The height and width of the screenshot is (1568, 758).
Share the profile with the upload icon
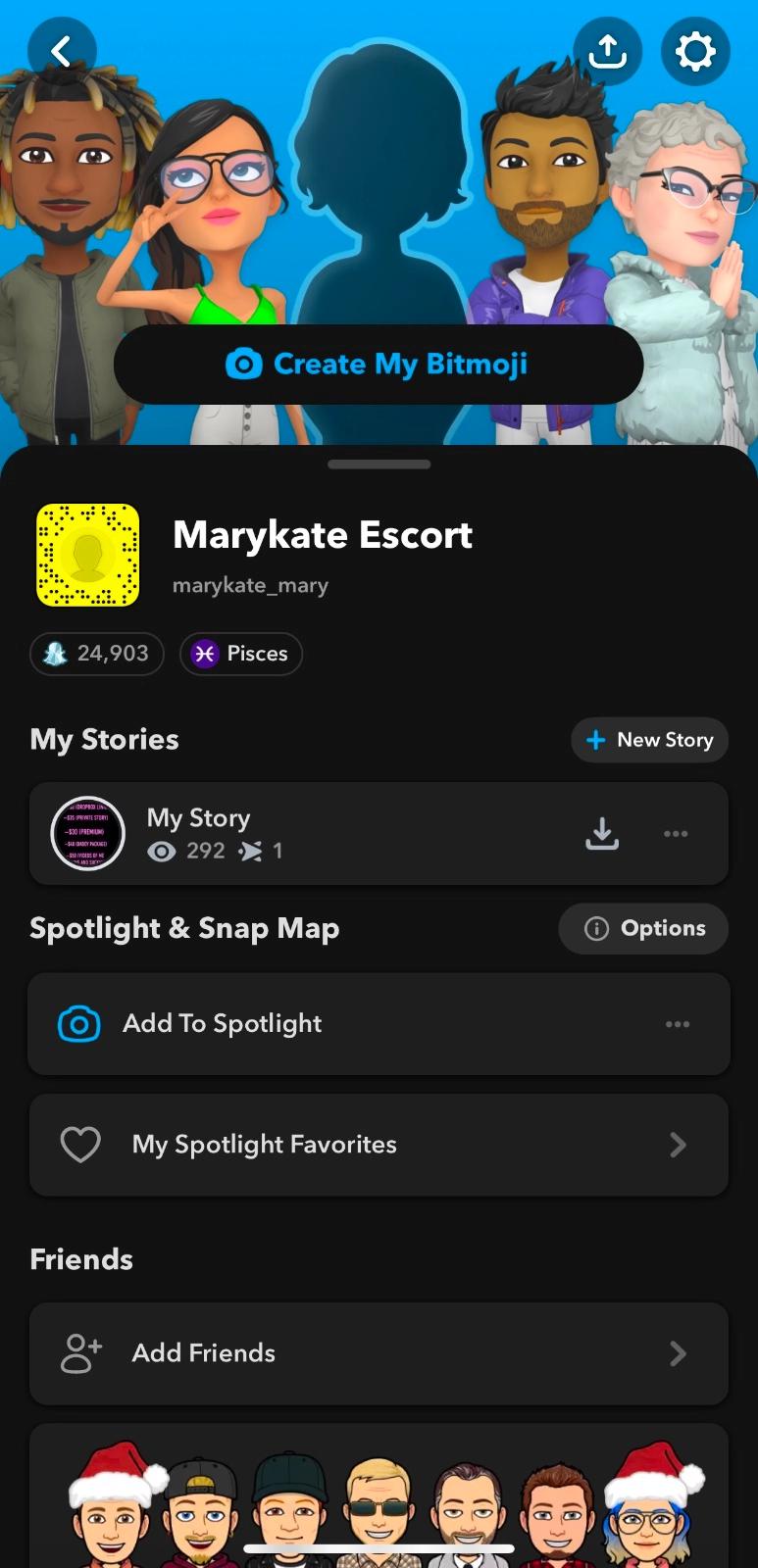click(607, 51)
